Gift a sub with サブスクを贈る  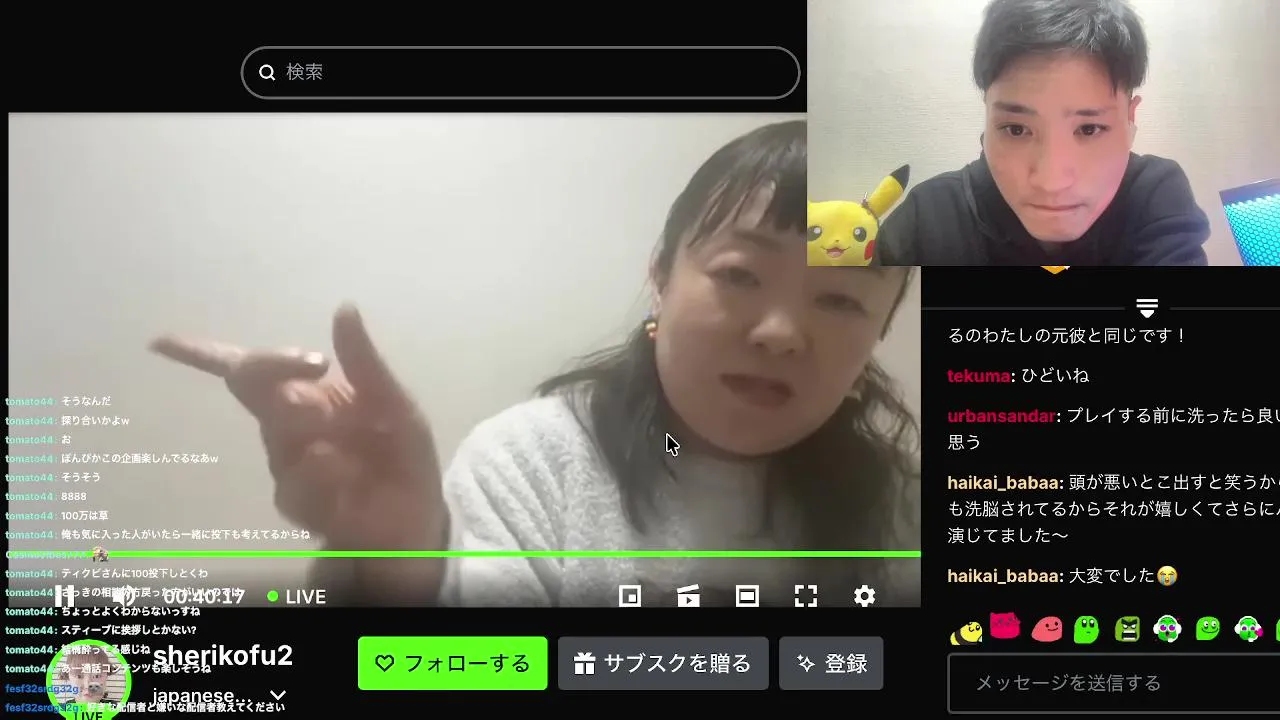coord(663,663)
